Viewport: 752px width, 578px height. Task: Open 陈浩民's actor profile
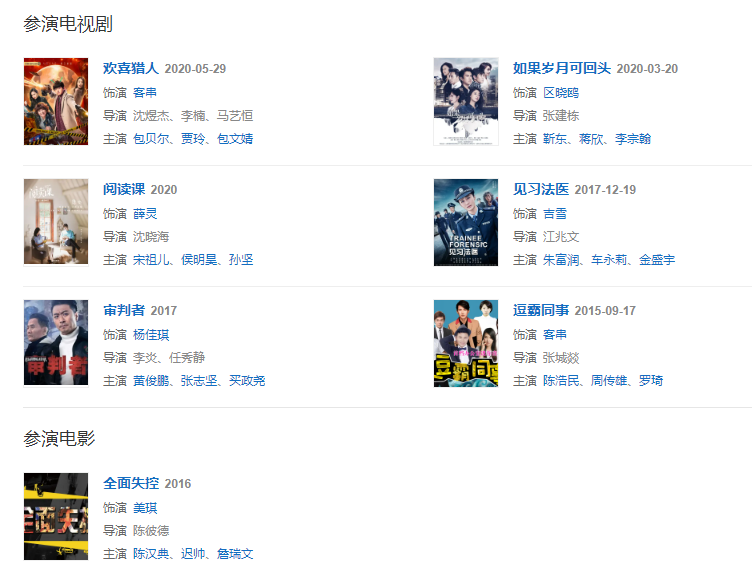tap(560, 381)
